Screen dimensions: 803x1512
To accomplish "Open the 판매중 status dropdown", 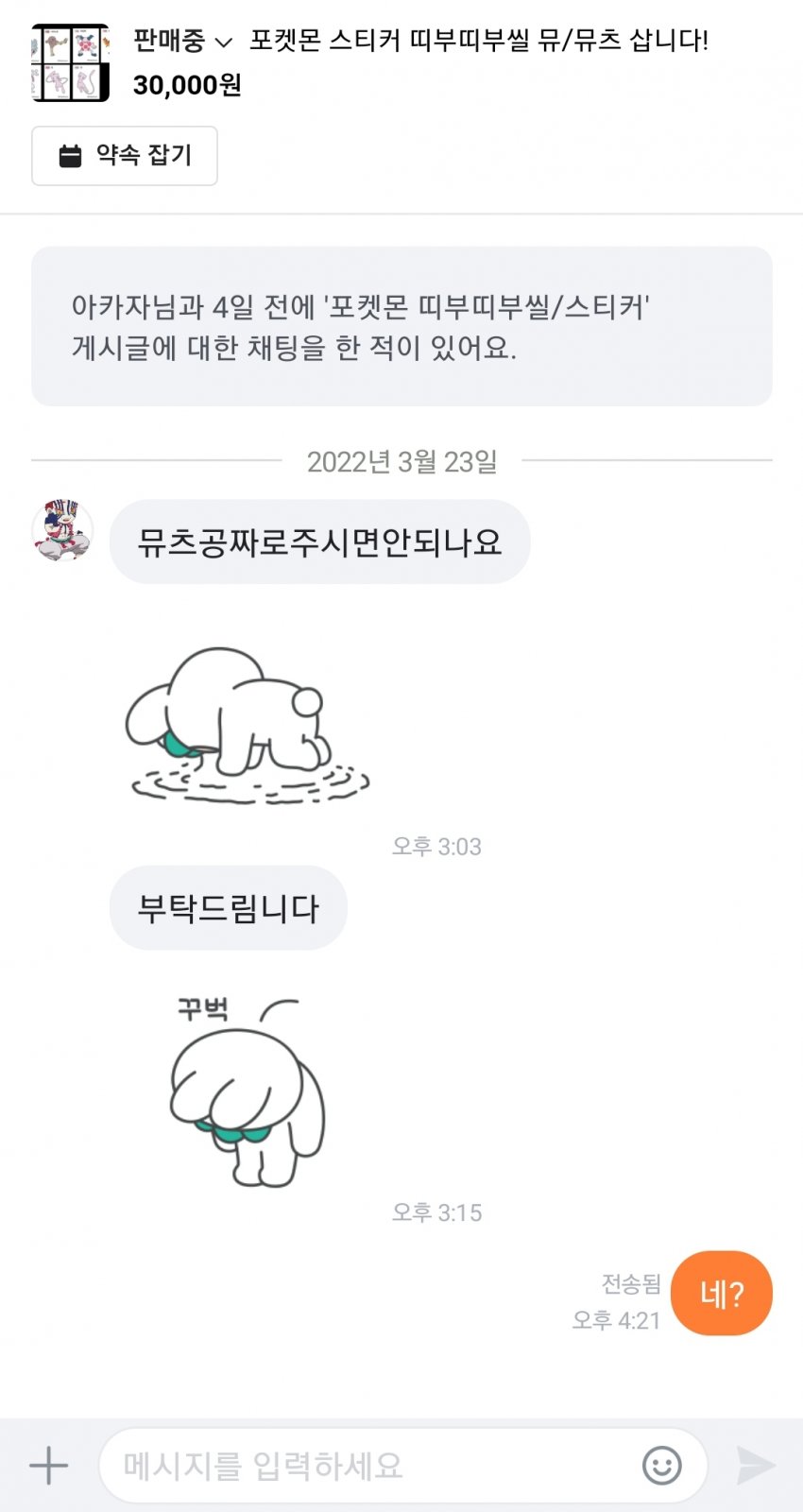I will pos(182,42).
